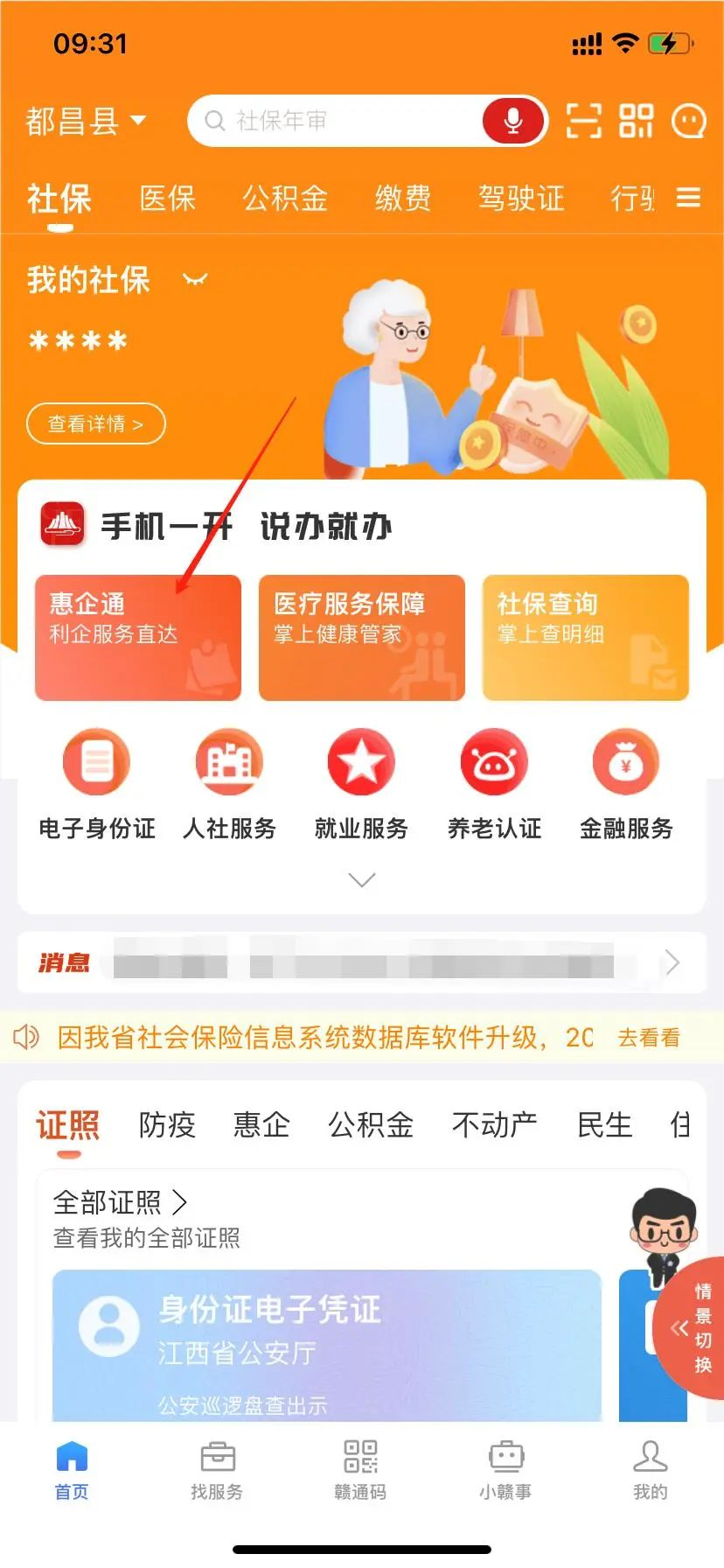This screenshot has height=1568, width=724.
Task: Open the scan icon
Action: click(x=584, y=121)
